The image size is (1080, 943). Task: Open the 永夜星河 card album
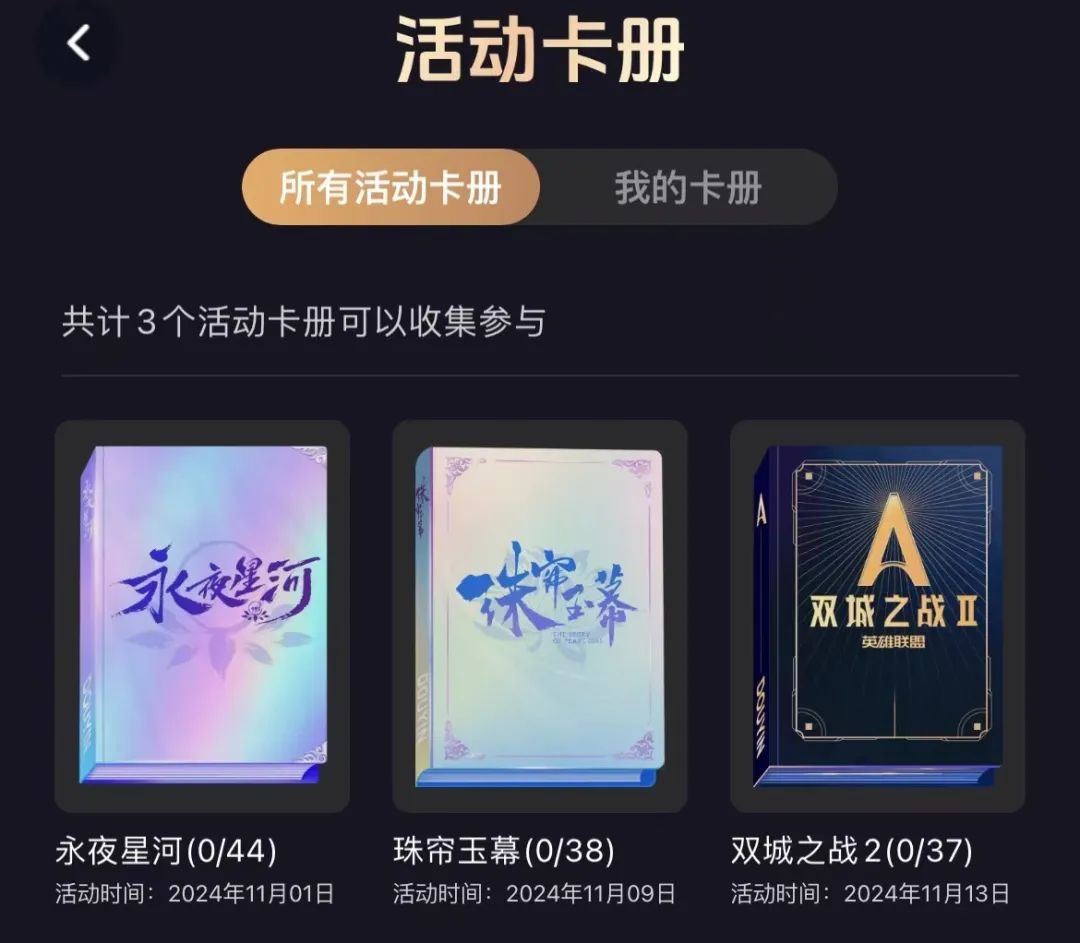[x=203, y=615]
